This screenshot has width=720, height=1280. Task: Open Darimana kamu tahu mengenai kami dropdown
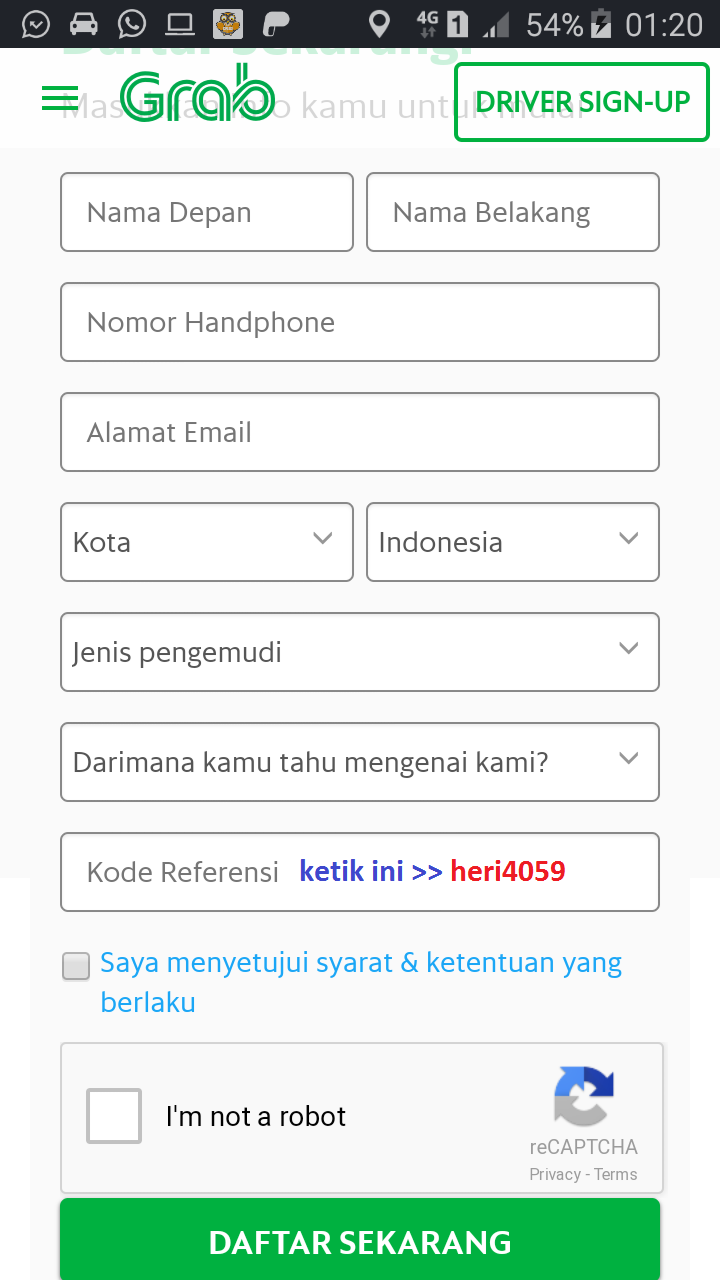click(360, 762)
